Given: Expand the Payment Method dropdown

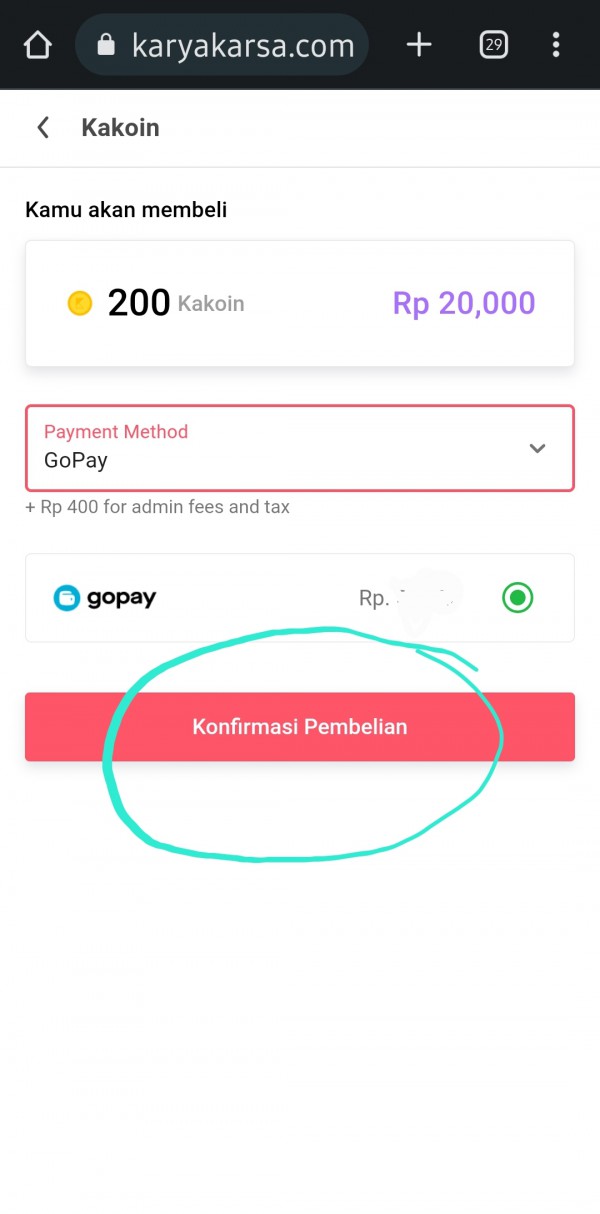Looking at the screenshot, I should [300, 448].
